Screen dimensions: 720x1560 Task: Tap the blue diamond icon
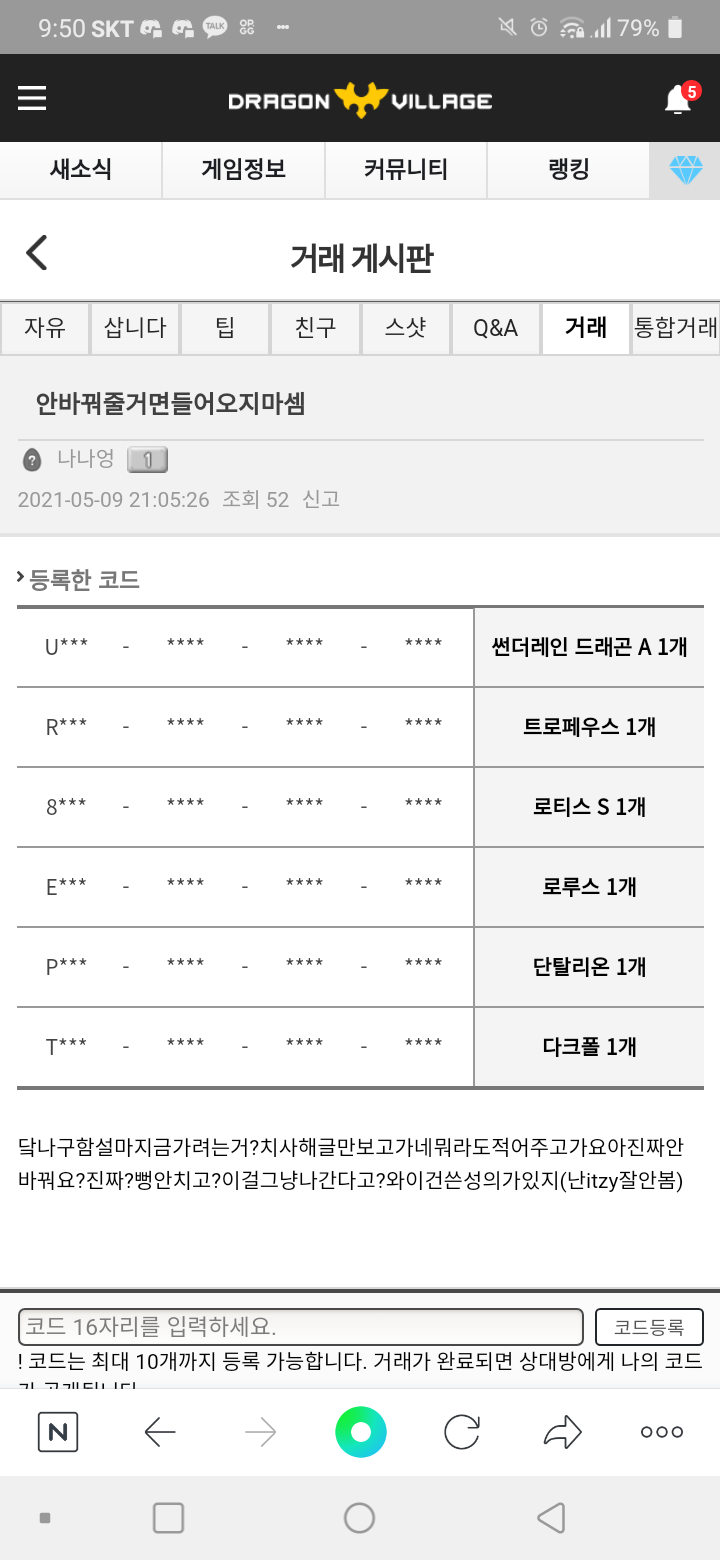tap(686, 170)
